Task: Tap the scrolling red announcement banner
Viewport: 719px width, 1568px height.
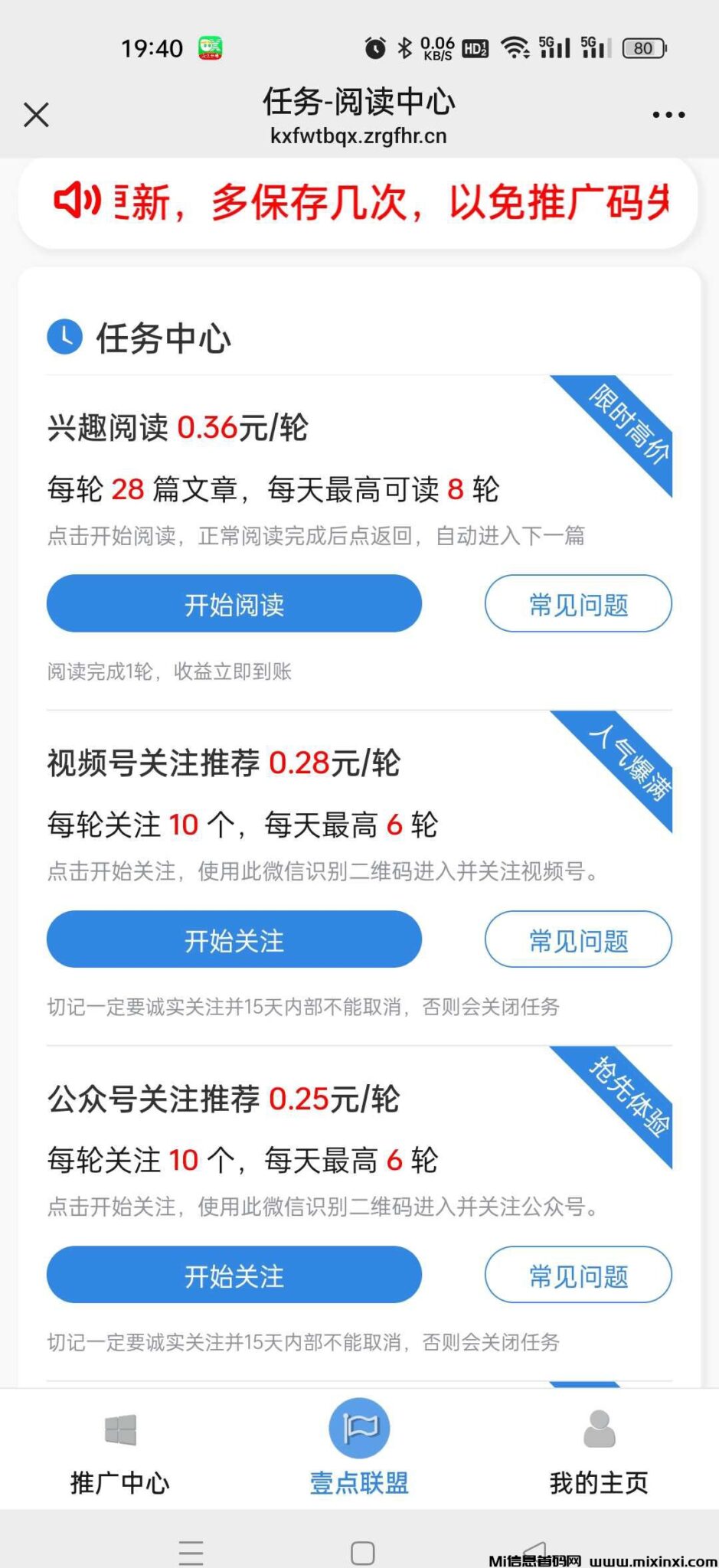Action: (358, 201)
